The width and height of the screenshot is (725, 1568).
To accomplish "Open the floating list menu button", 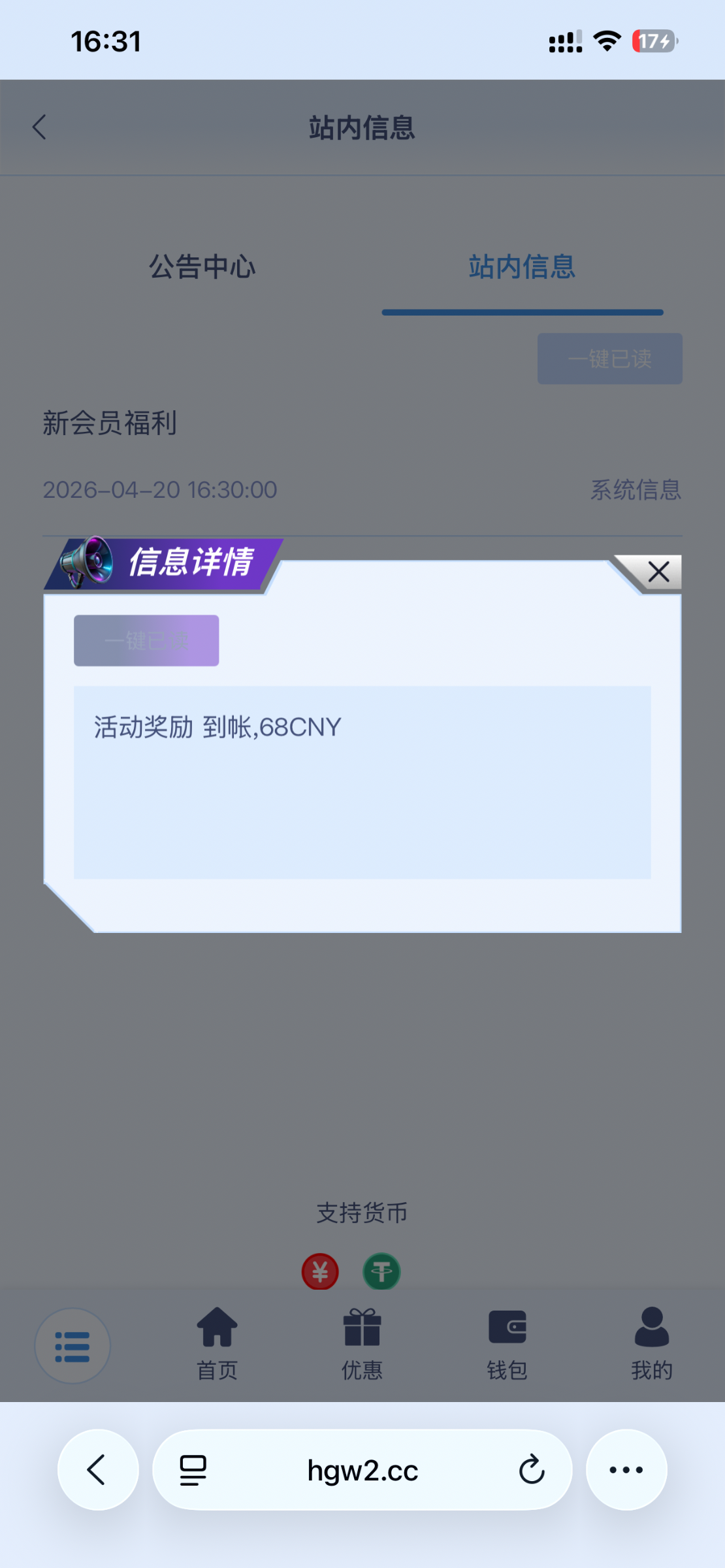I will click(x=72, y=1346).
